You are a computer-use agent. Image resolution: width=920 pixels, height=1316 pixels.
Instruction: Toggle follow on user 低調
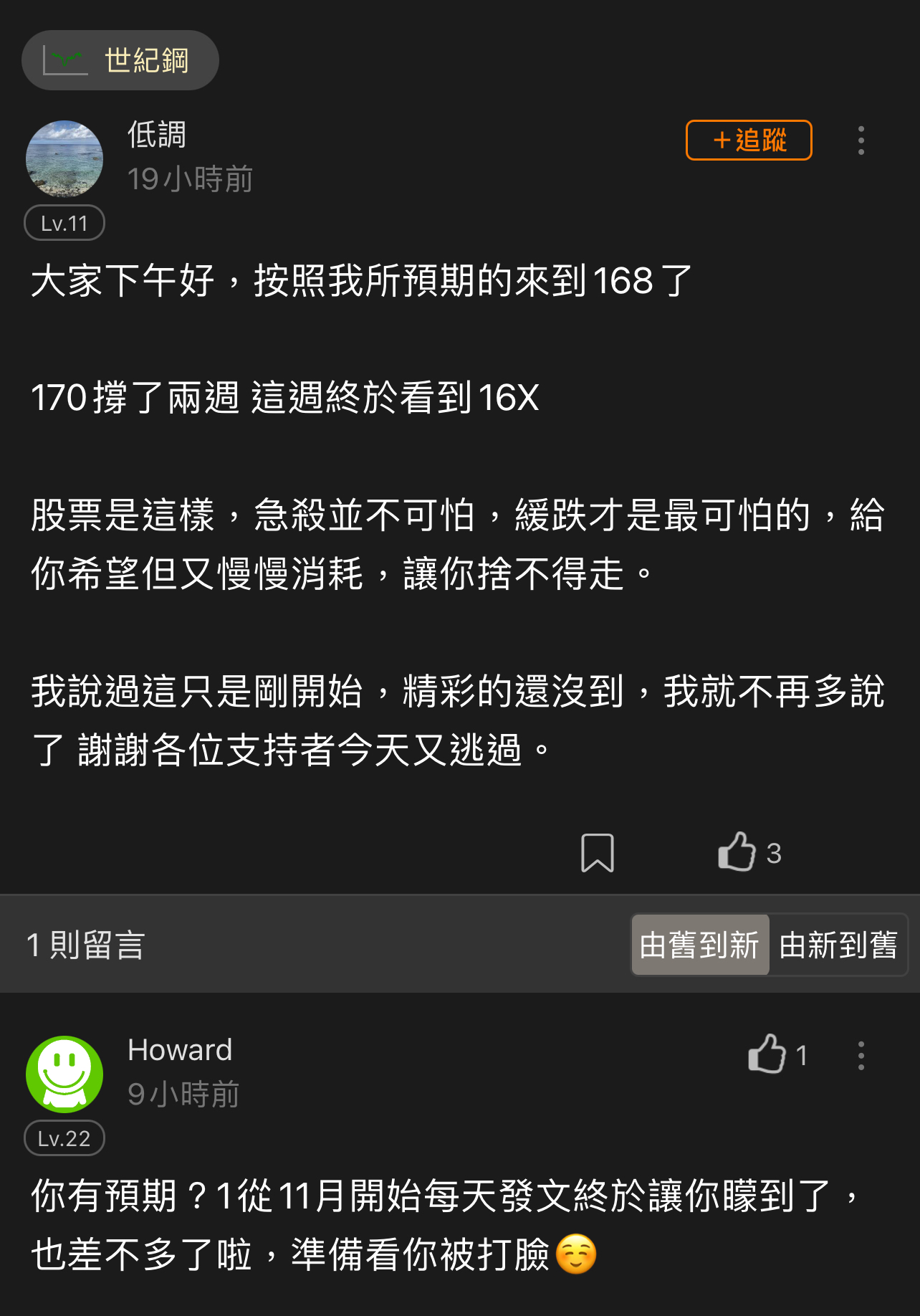[x=748, y=141]
